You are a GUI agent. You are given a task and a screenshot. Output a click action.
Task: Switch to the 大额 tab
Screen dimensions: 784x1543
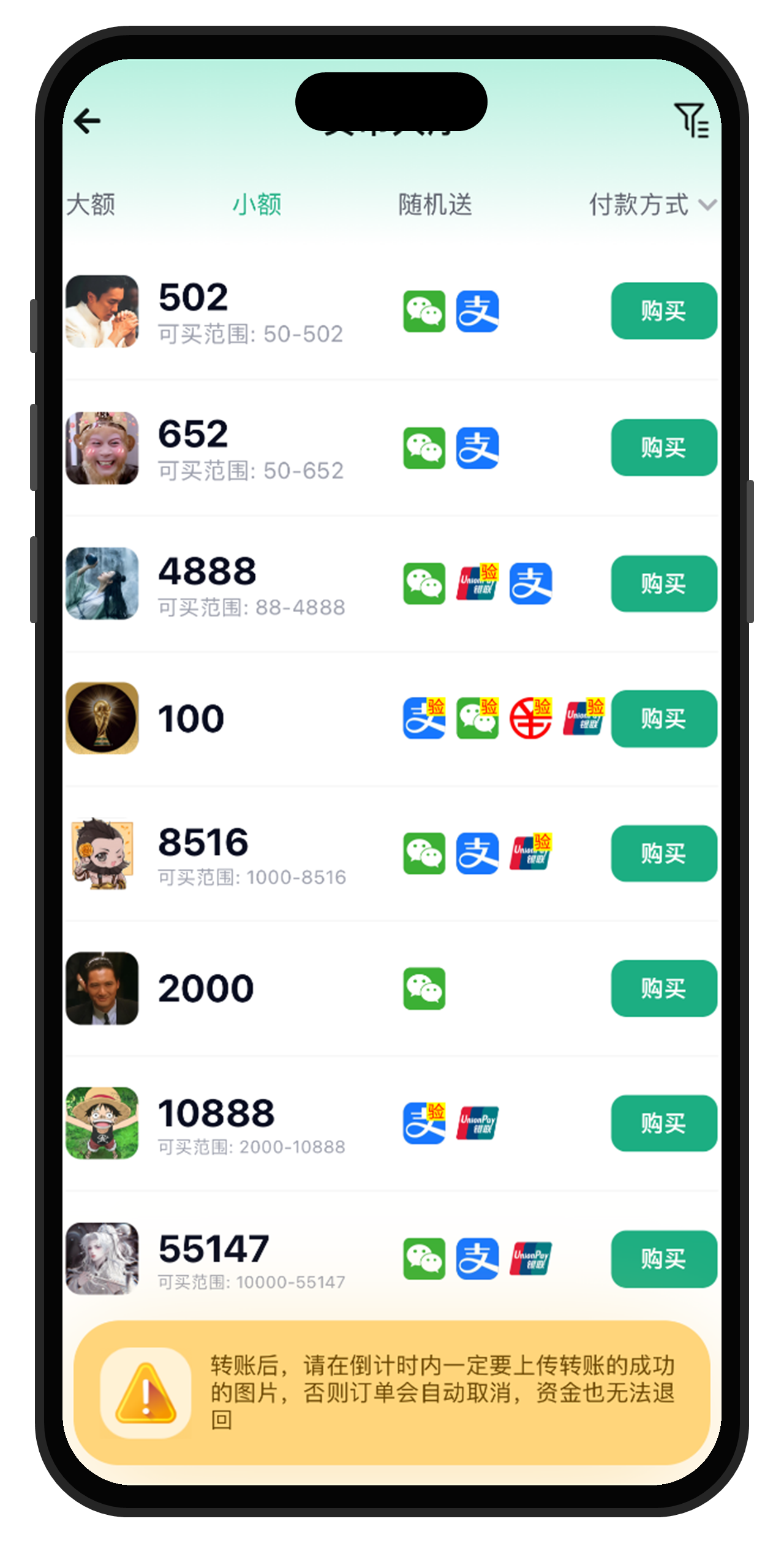(91, 205)
